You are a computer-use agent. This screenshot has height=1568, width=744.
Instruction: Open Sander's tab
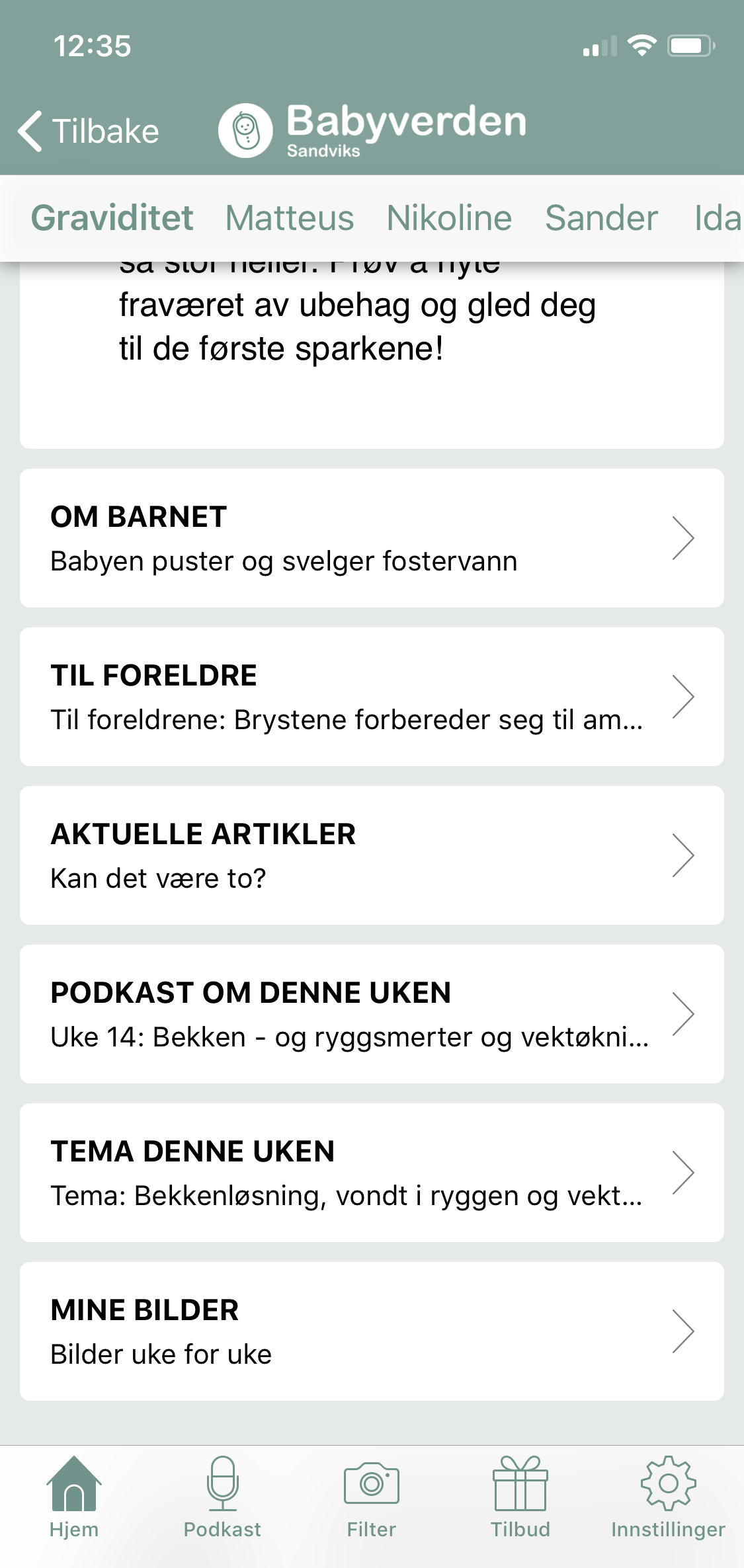[601, 218]
